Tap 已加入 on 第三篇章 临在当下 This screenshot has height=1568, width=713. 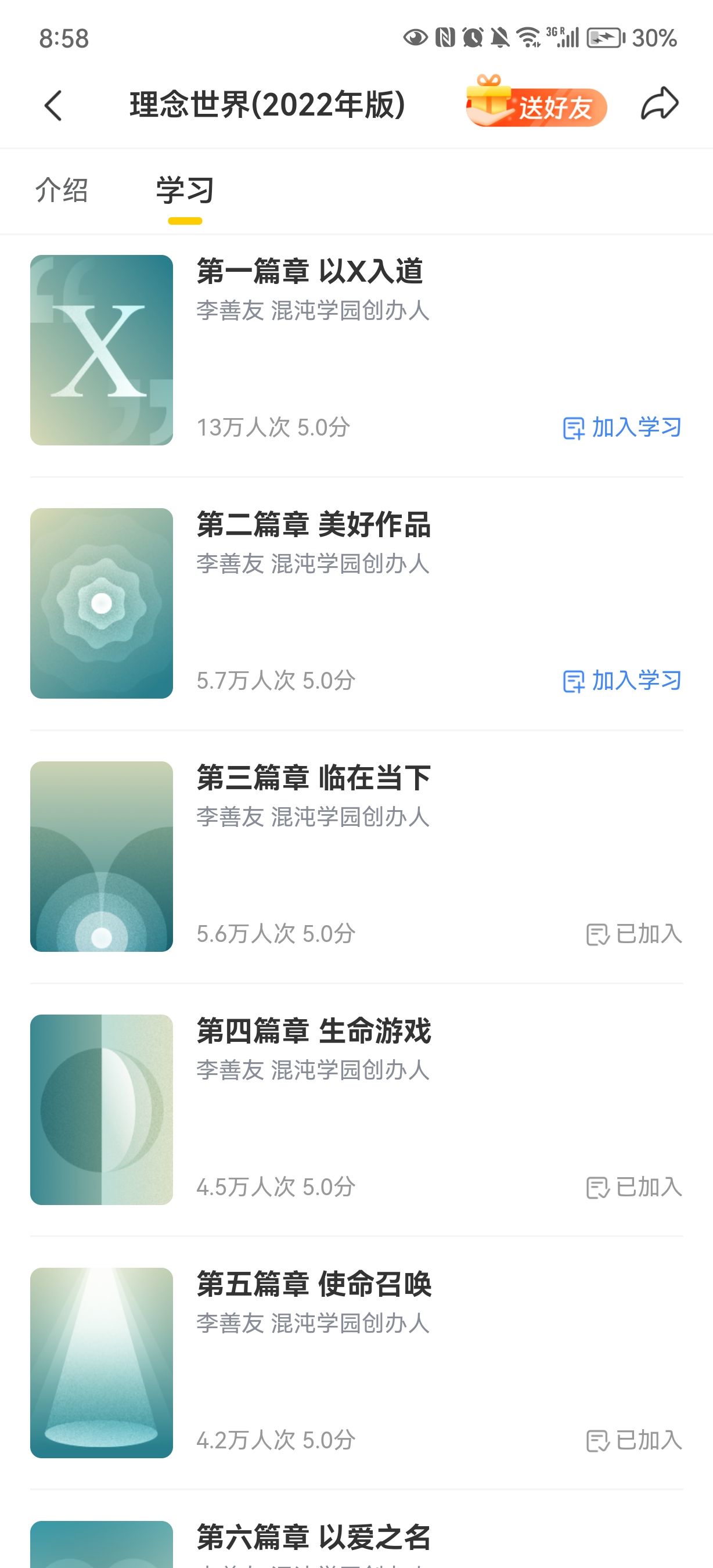[634, 934]
